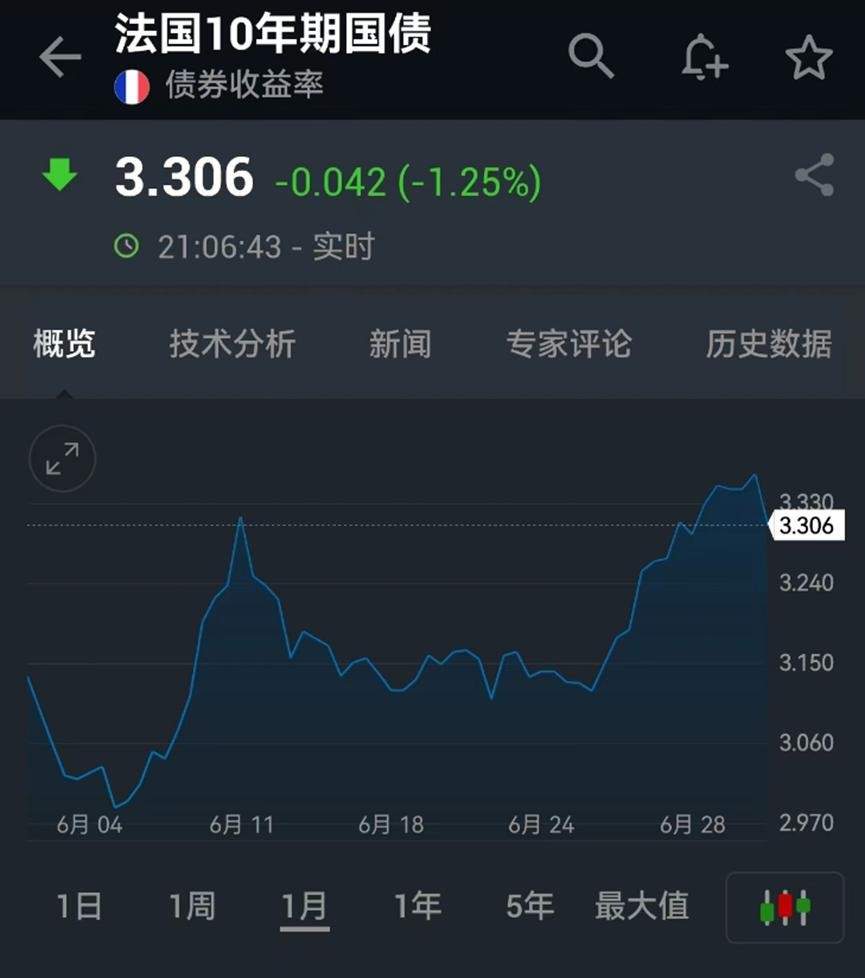Switch to the candlestick chart view
This screenshot has height=978, width=865.
pyautogui.click(x=785, y=907)
